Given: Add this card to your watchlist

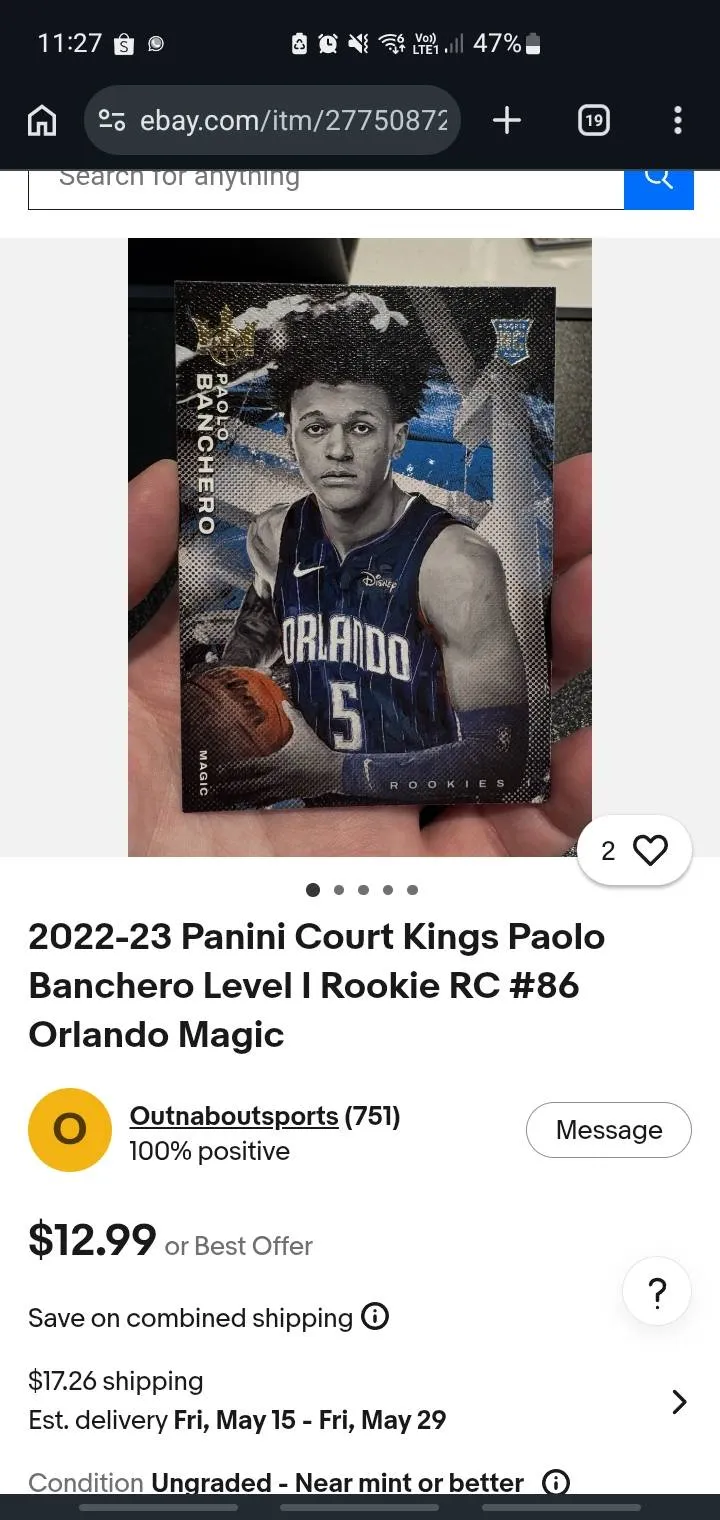Looking at the screenshot, I should pos(635,851).
